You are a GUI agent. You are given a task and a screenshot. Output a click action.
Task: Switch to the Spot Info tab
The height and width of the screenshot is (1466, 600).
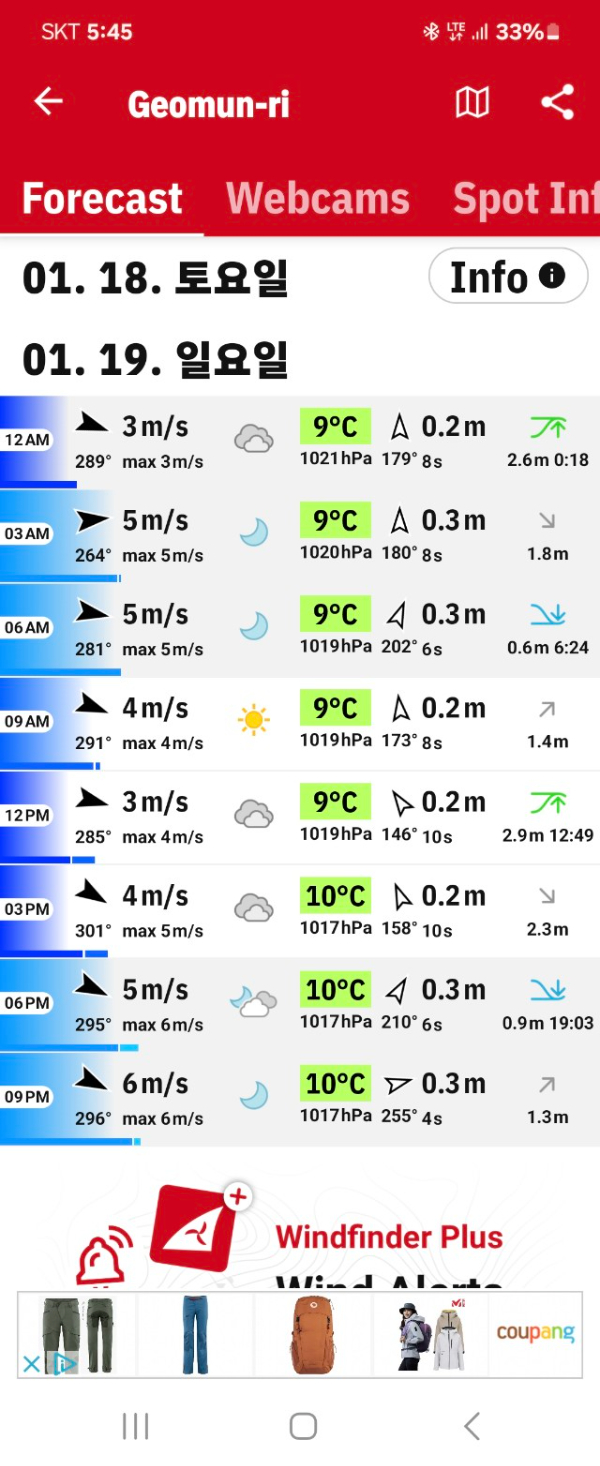pyautogui.click(x=525, y=199)
